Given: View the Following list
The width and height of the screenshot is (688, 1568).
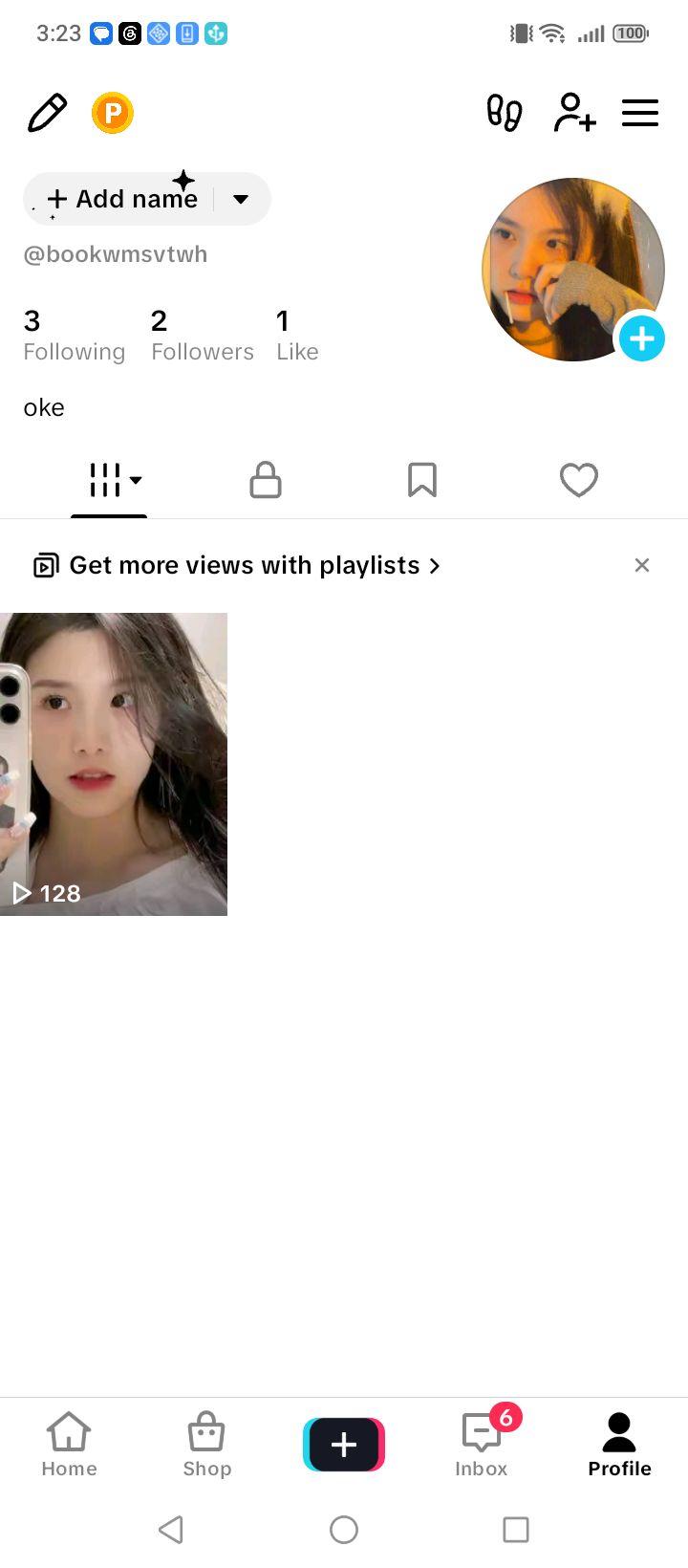Looking at the screenshot, I should coord(74,335).
